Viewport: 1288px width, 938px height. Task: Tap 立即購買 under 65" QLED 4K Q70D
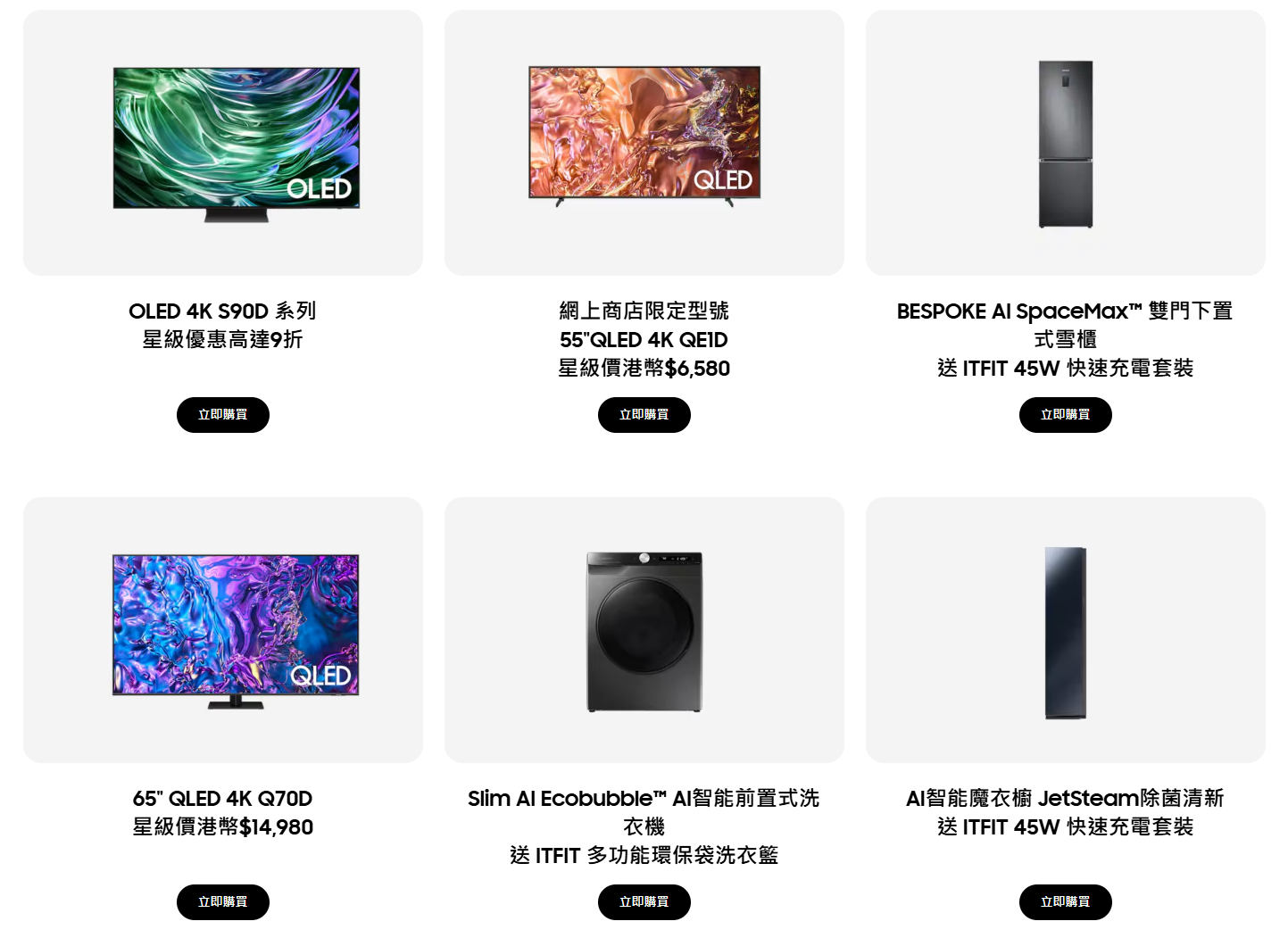pos(222,902)
